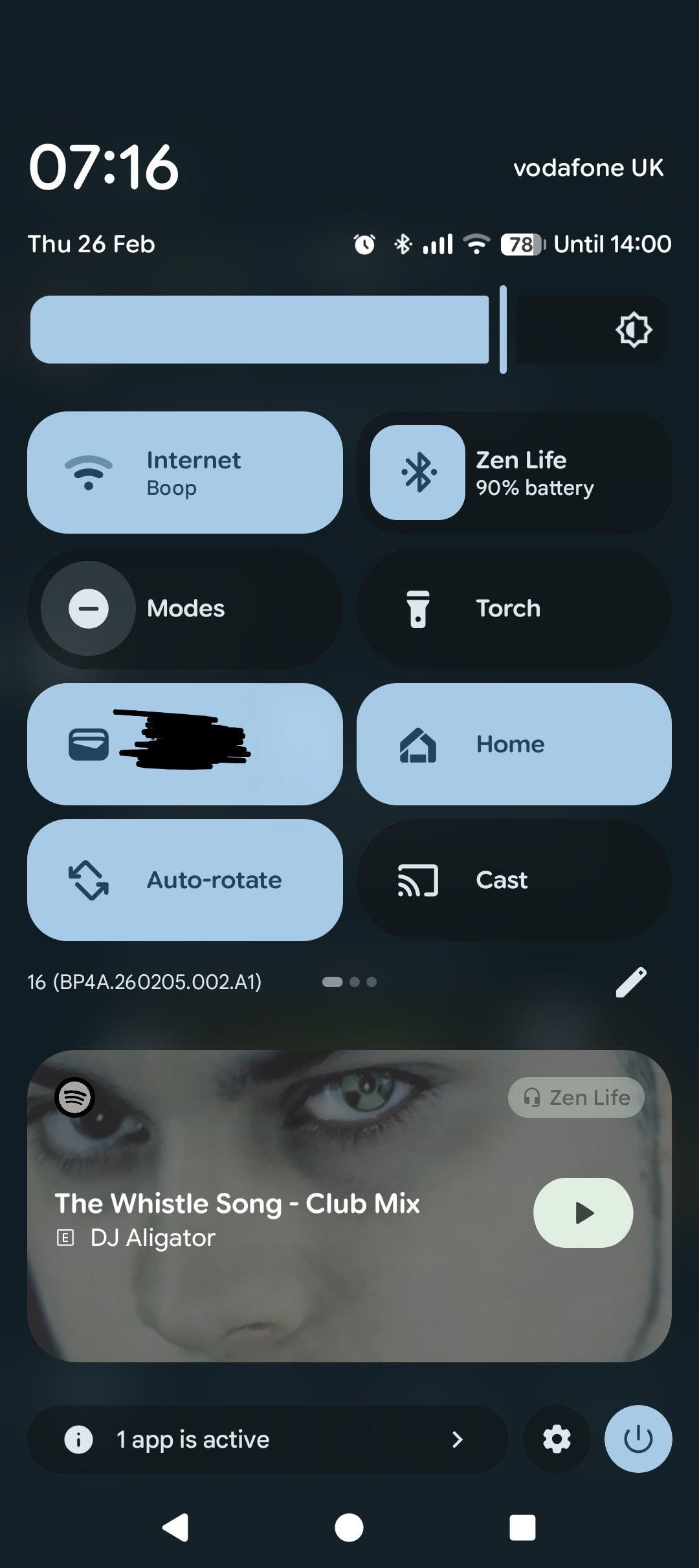
Task: Play The Whistle Song in media player
Action: [582, 1212]
